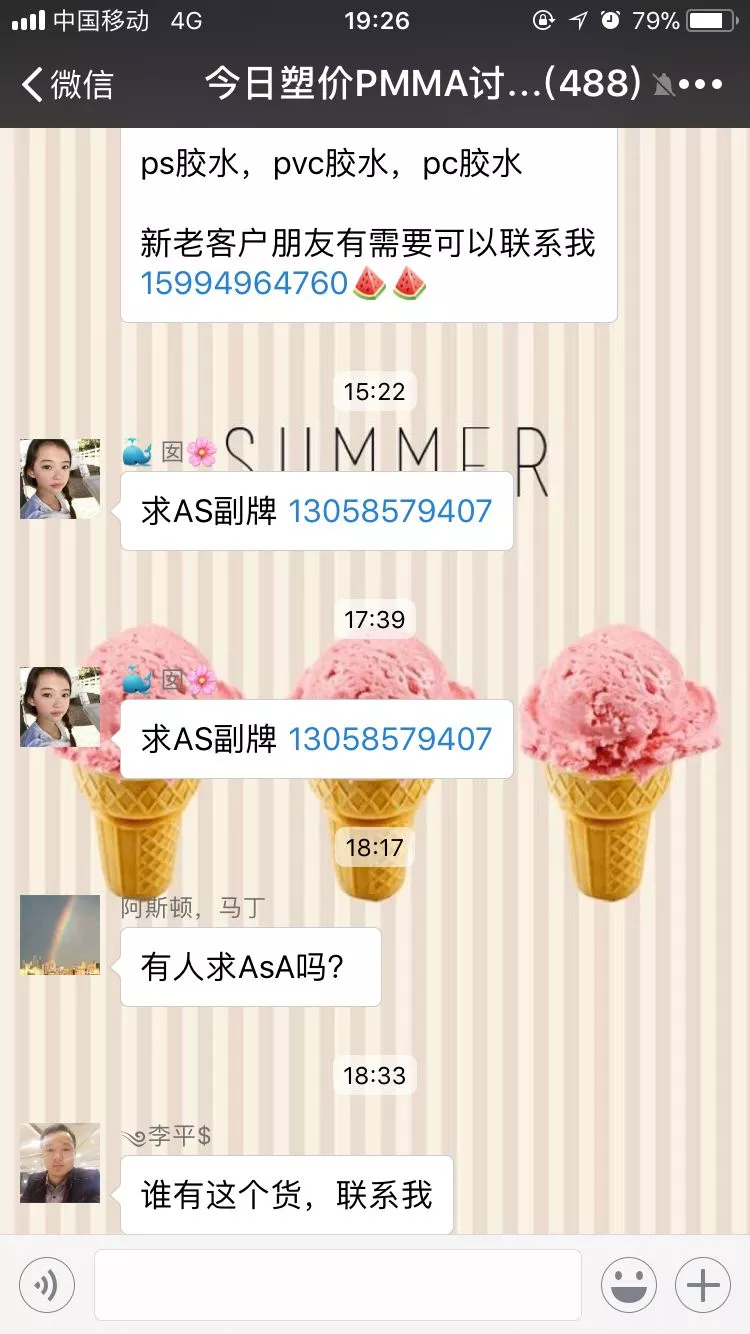Screen dimensions: 750x1334
Task: Open profile of 阿斯顿，马丁
Action: coord(60,935)
